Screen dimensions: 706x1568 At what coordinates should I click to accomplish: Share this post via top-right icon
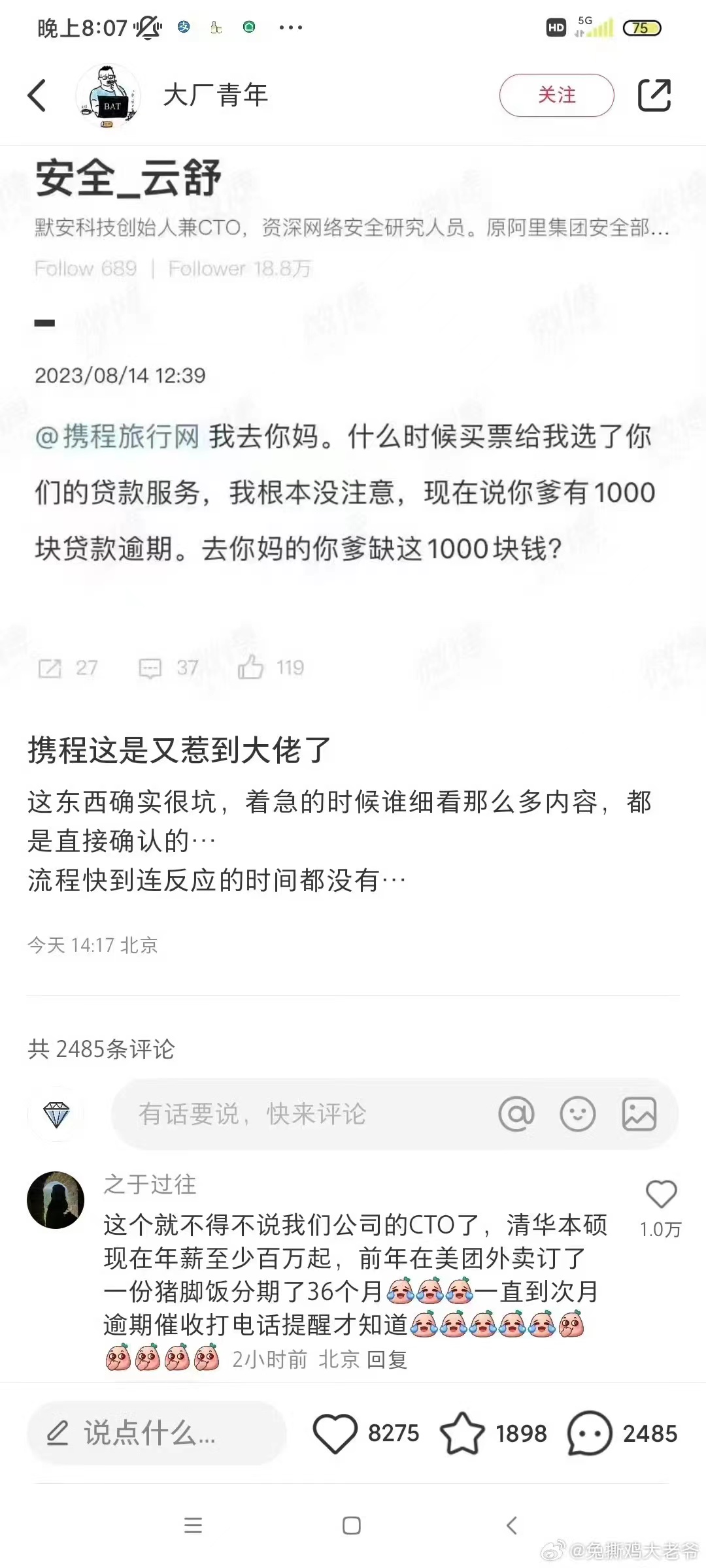point(654,95)
